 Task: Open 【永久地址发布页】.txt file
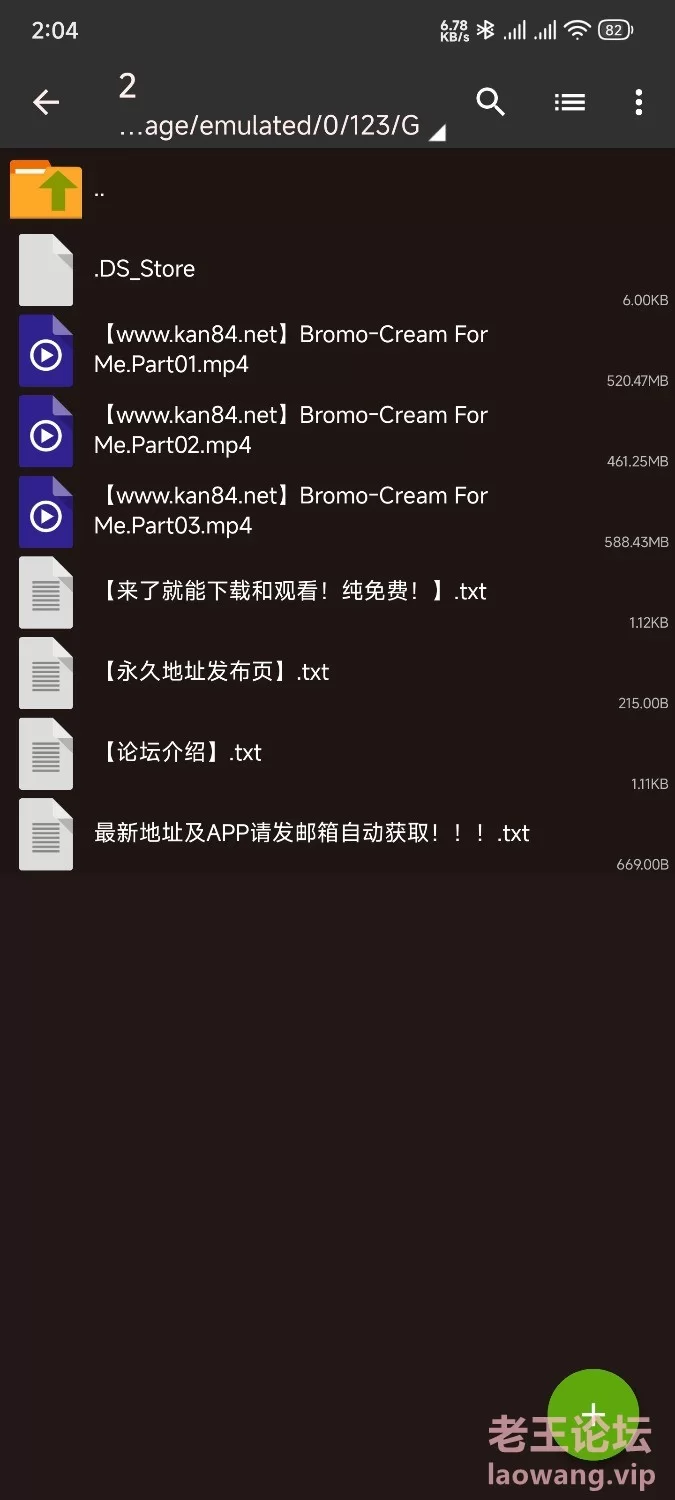click(337, 673)
